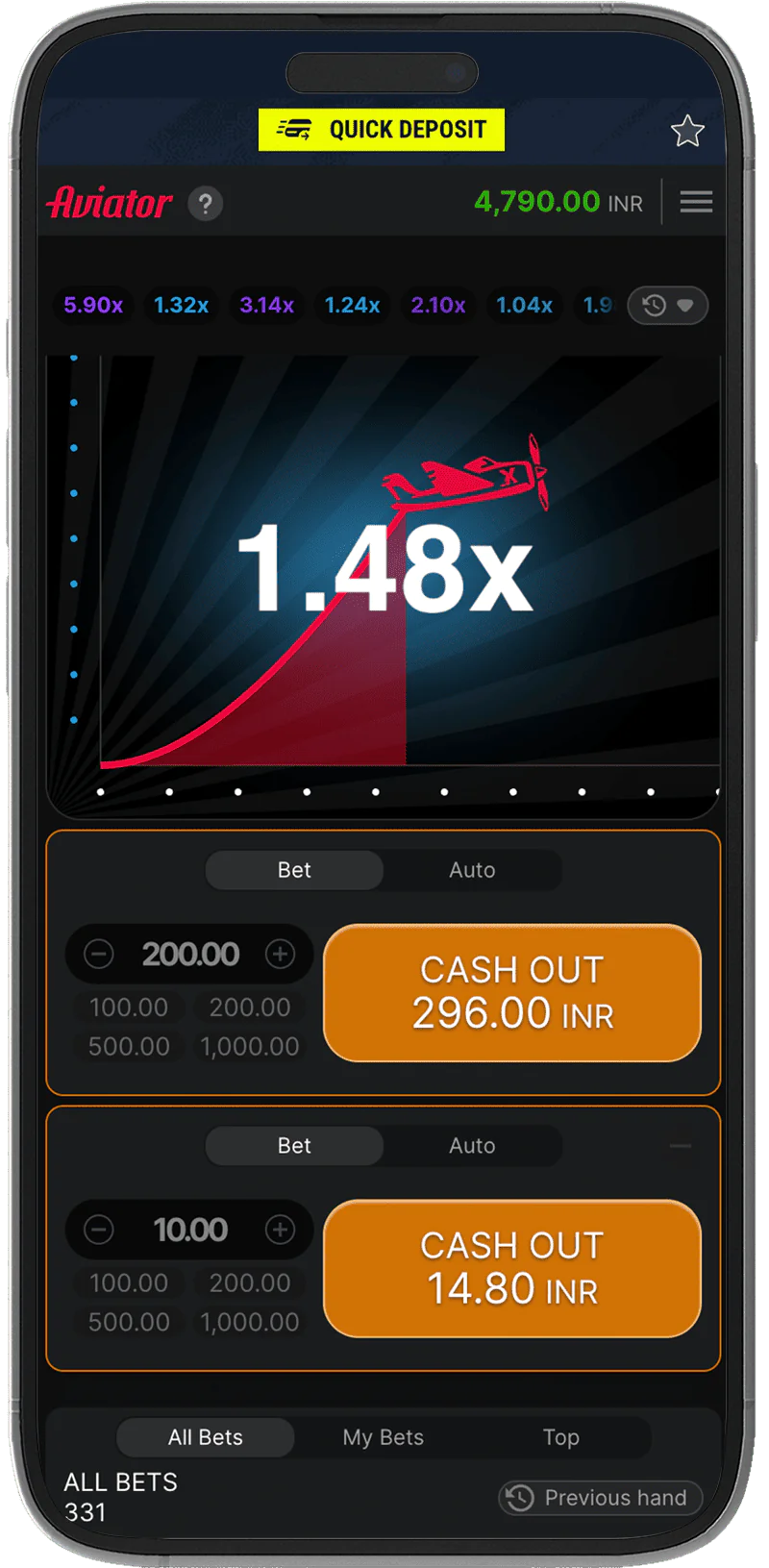This screenshot has height=1568, width=769.
Task: Cash out 14.80 INR
Action: pos(512,1268)
